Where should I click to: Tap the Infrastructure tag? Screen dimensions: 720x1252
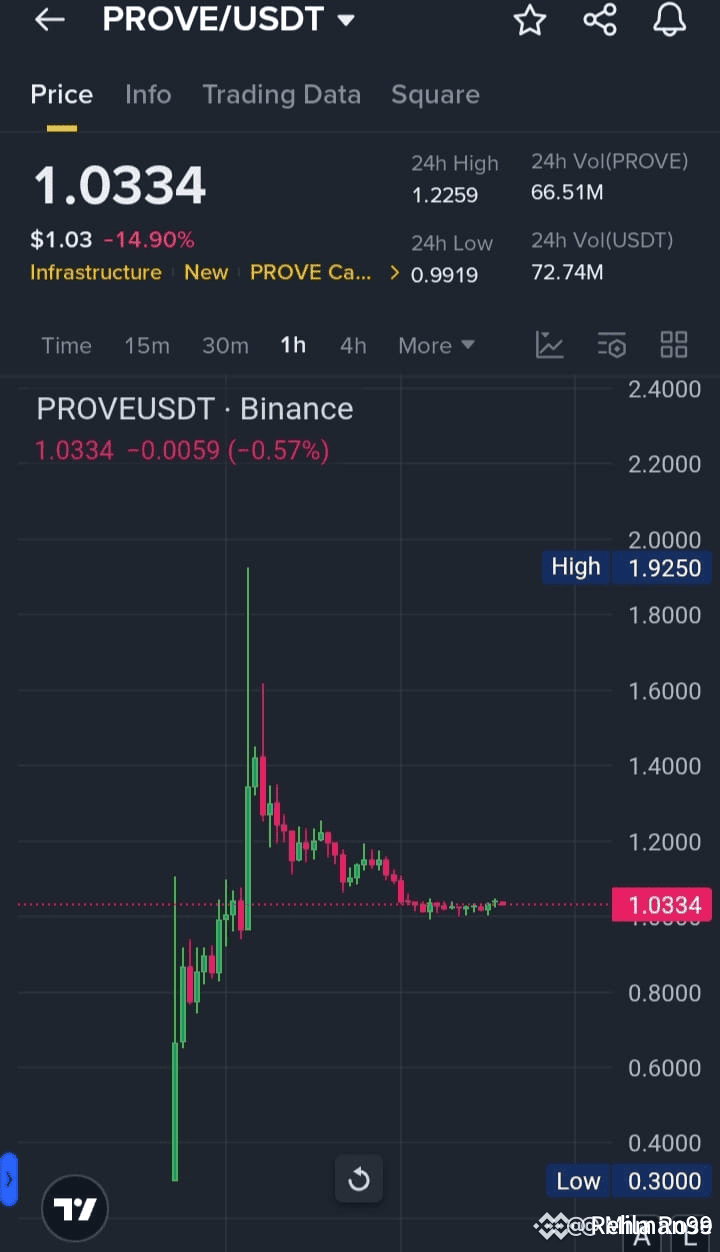coord(96,272)
